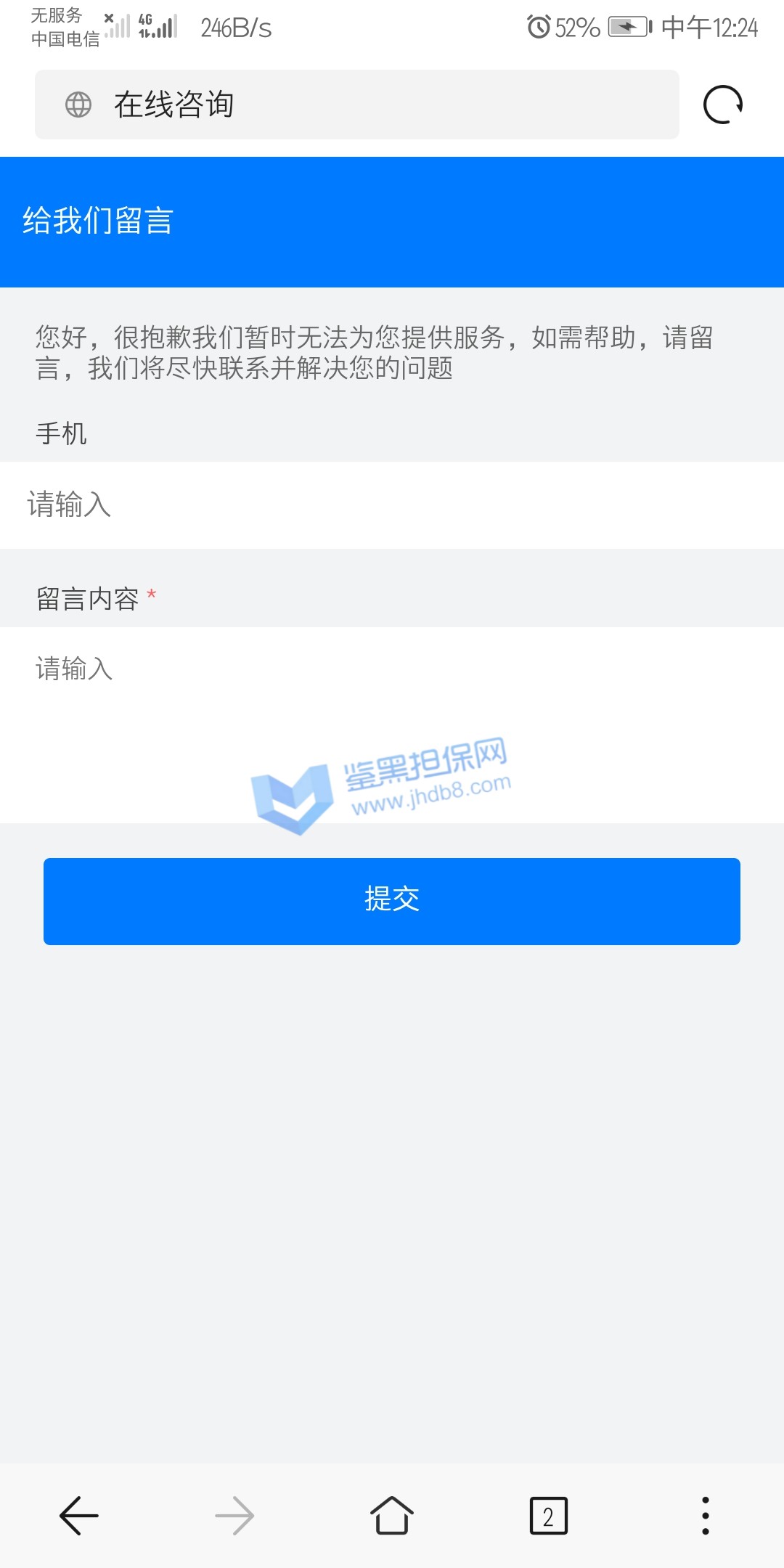Go back to the previous page

pos(78,1516)
